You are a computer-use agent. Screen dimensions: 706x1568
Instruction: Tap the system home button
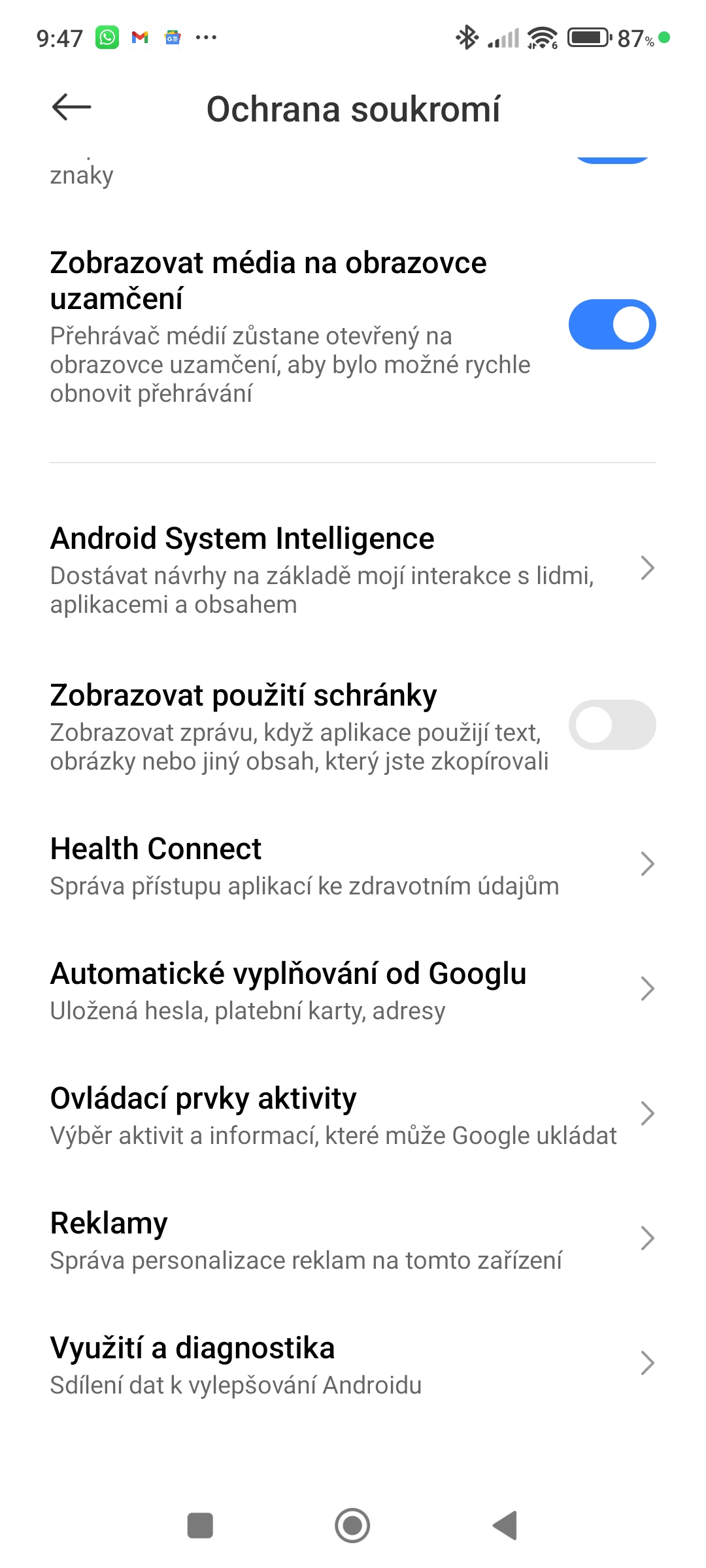tap(352, 1526)
